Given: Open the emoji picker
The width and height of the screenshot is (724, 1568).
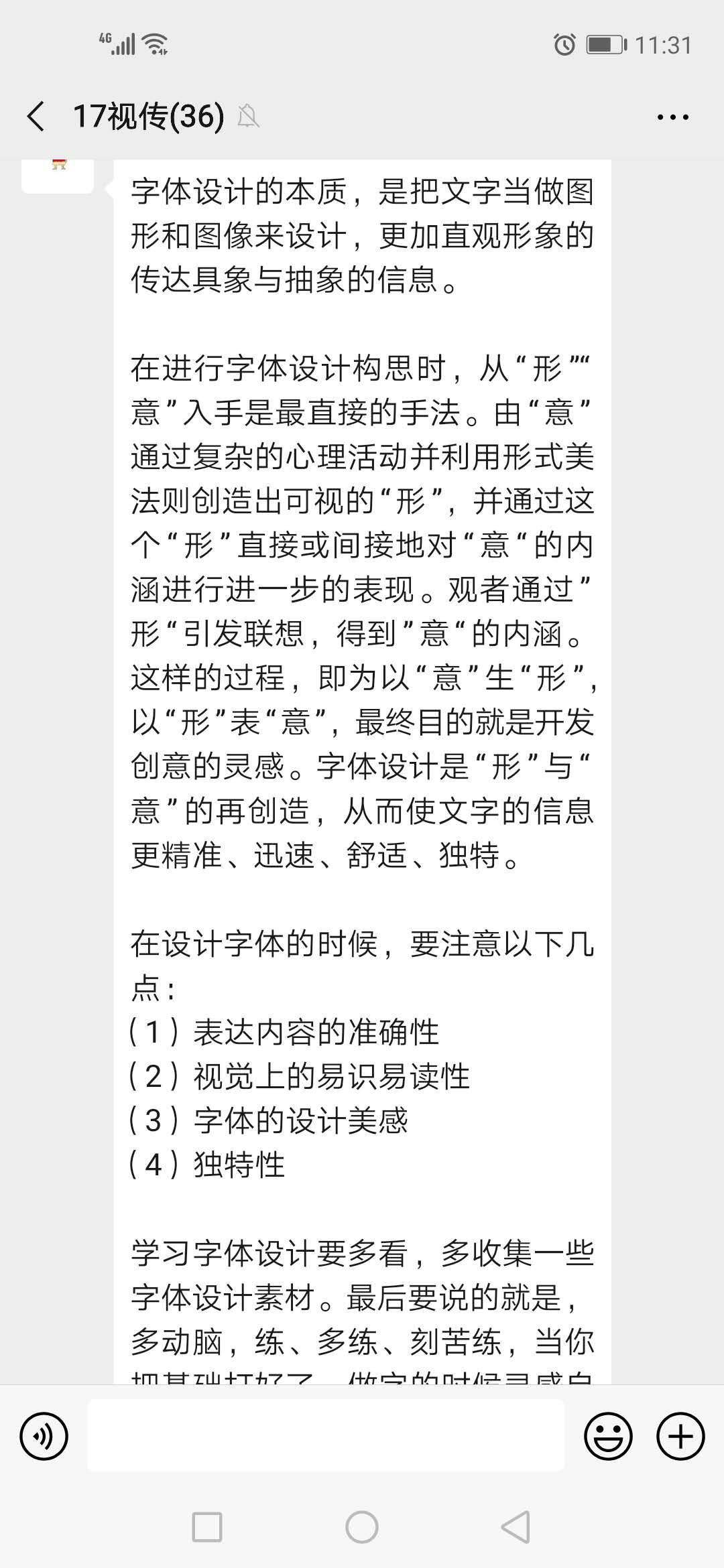Looking at the screenshot, I should [608, 1436].
